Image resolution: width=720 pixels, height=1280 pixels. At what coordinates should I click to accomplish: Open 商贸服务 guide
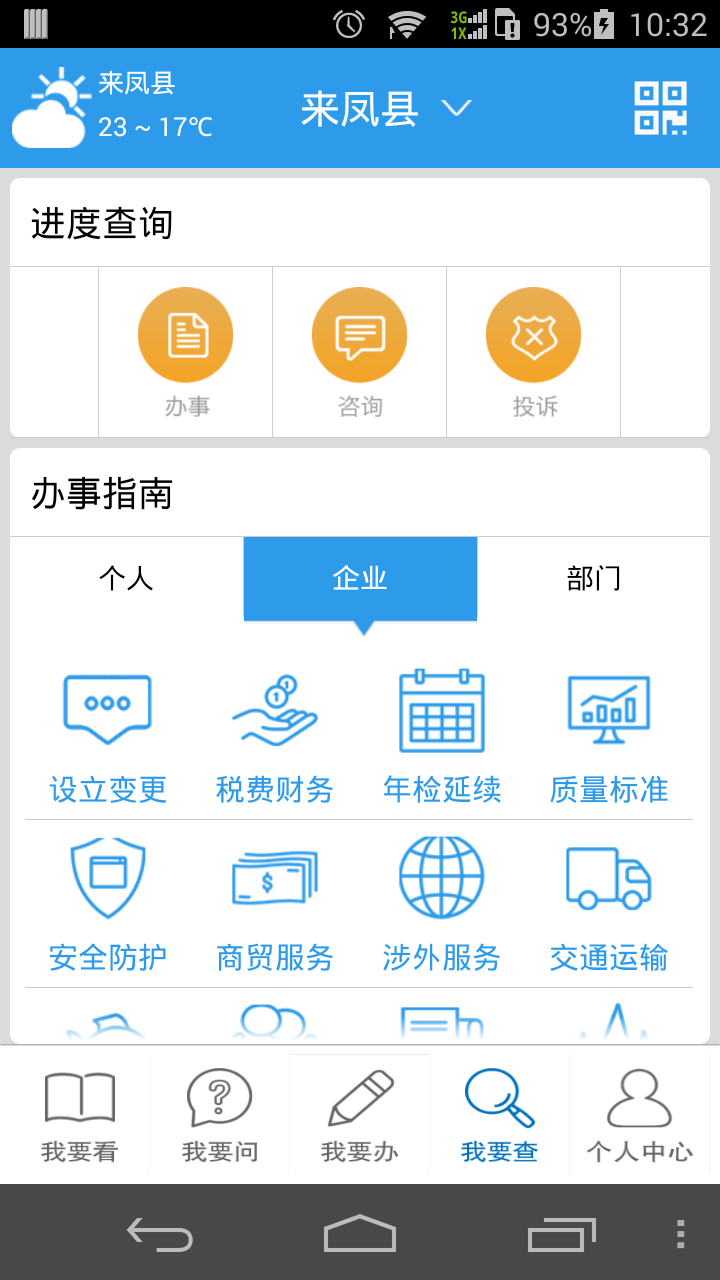275,905
